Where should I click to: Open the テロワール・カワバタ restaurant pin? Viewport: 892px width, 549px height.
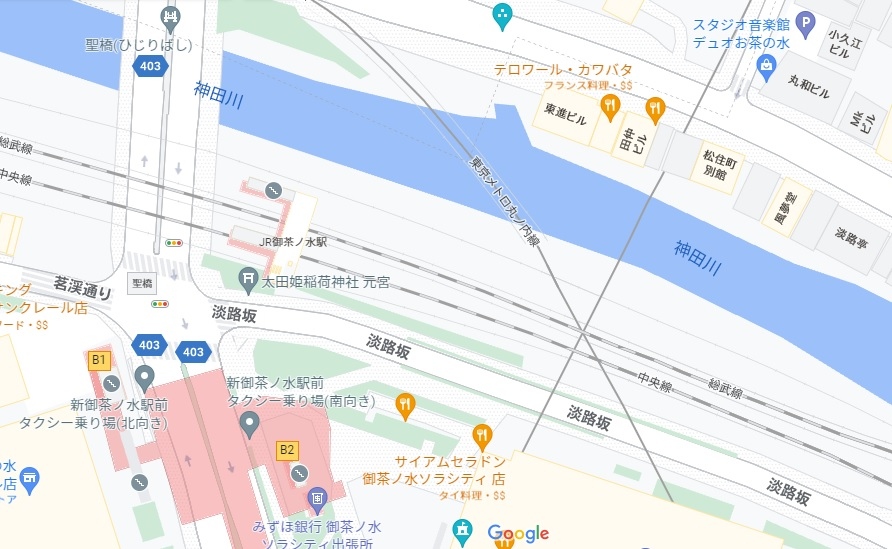click(x=608, y=106)
